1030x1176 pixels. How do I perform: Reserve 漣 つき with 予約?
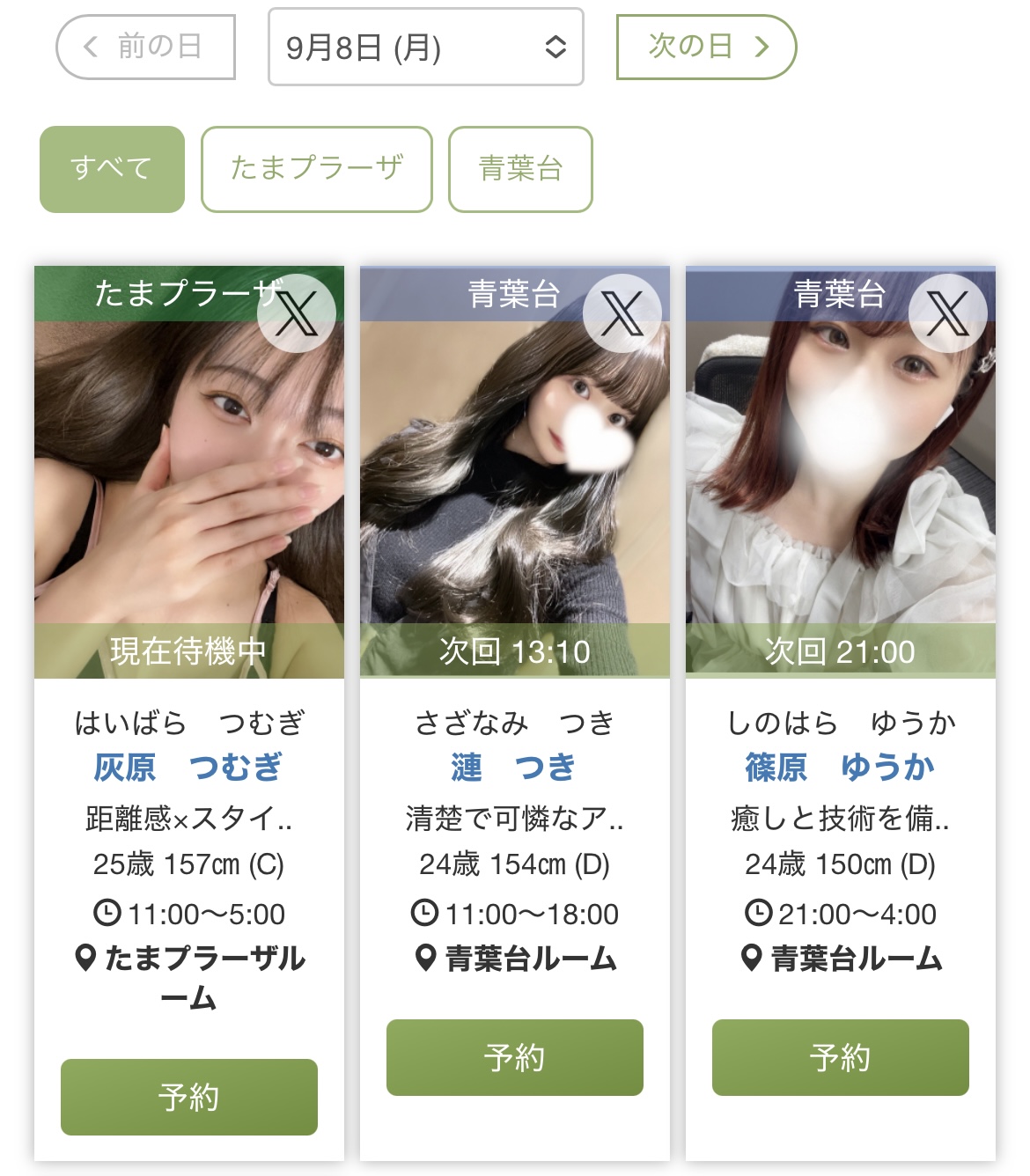[514, 1057]
